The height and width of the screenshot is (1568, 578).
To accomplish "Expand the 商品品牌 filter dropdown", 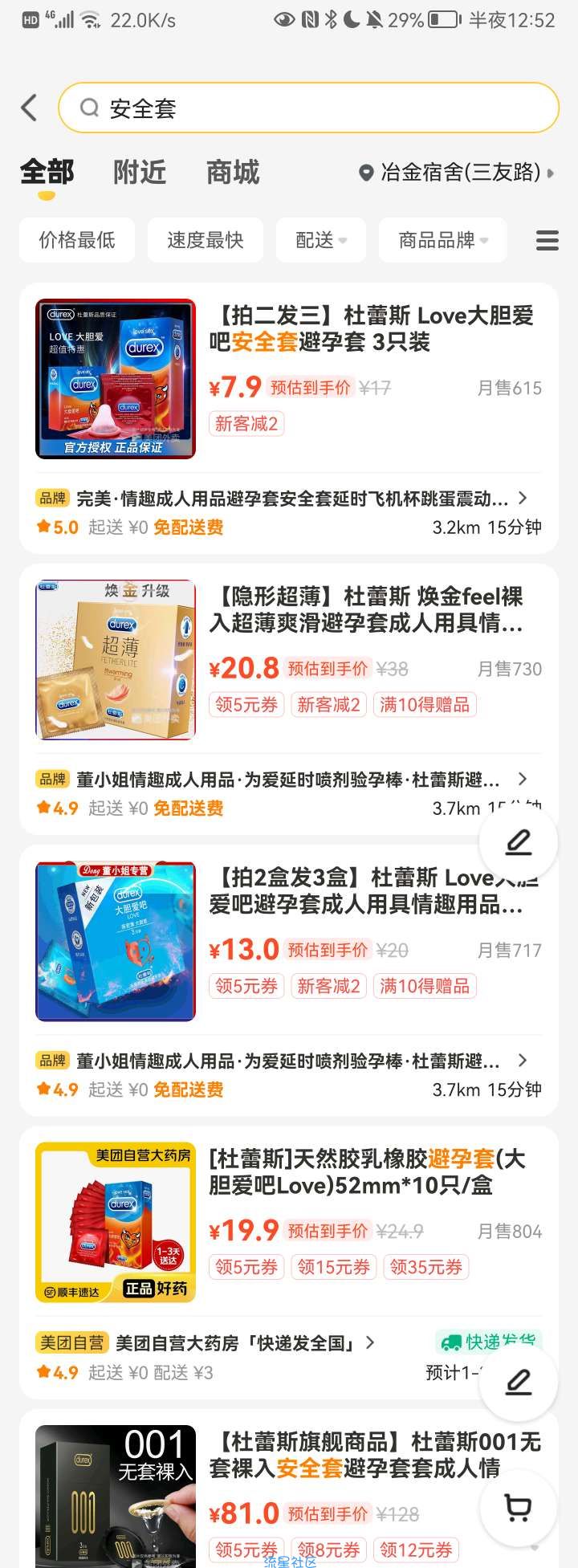I will coord(443,240).
